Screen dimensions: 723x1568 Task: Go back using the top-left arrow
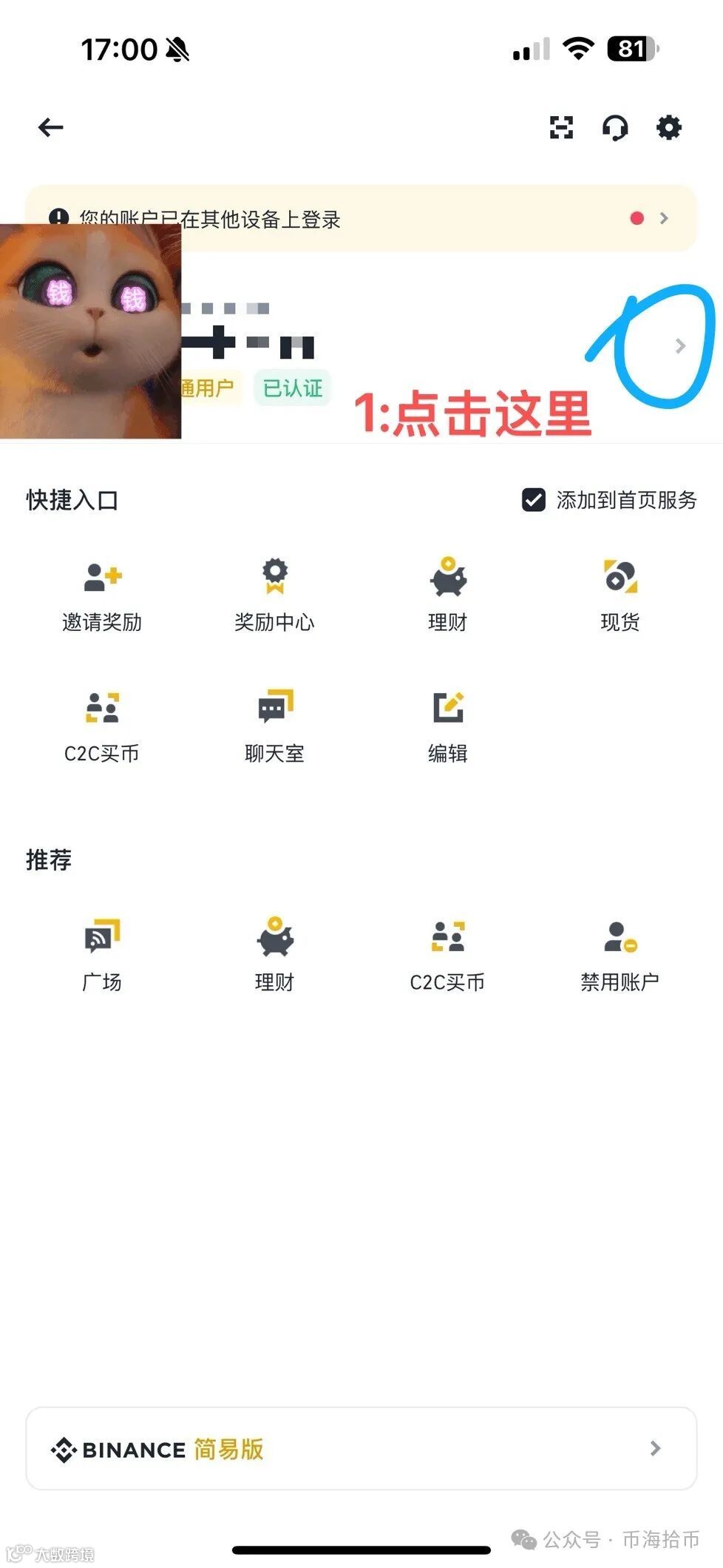click(x=50, y=127)
